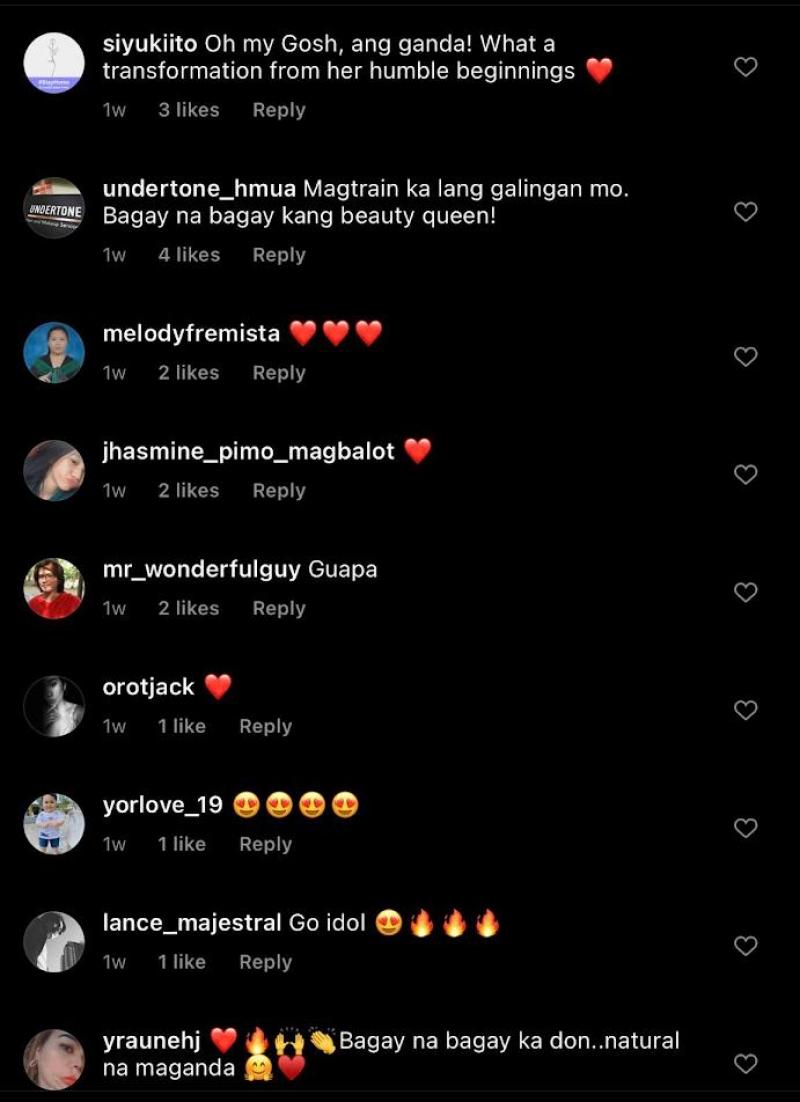Reply to jhasmine_pimo_magbalot's comment
Screen dimensions: 800x1102
click(x=278, y=490)
